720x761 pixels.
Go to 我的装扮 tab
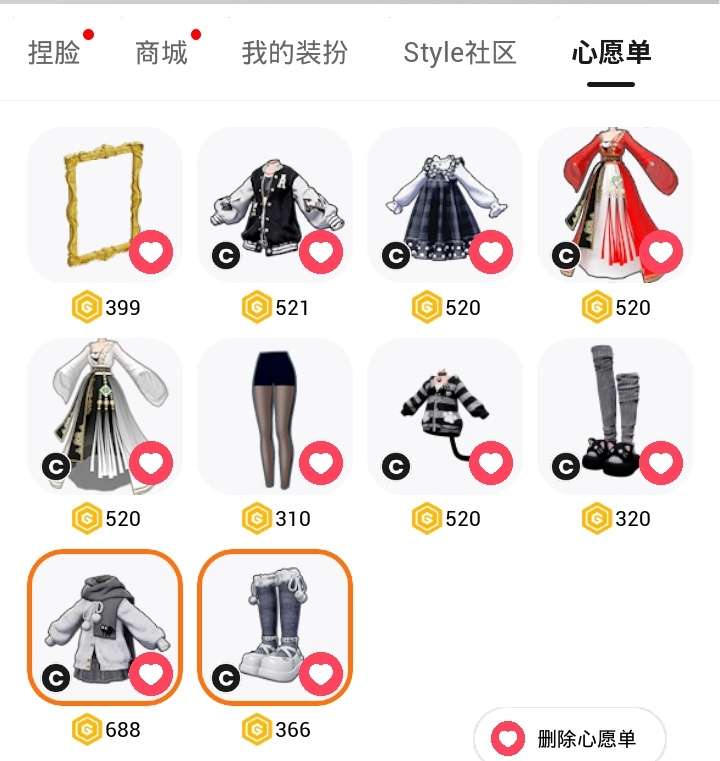(294, 52)
